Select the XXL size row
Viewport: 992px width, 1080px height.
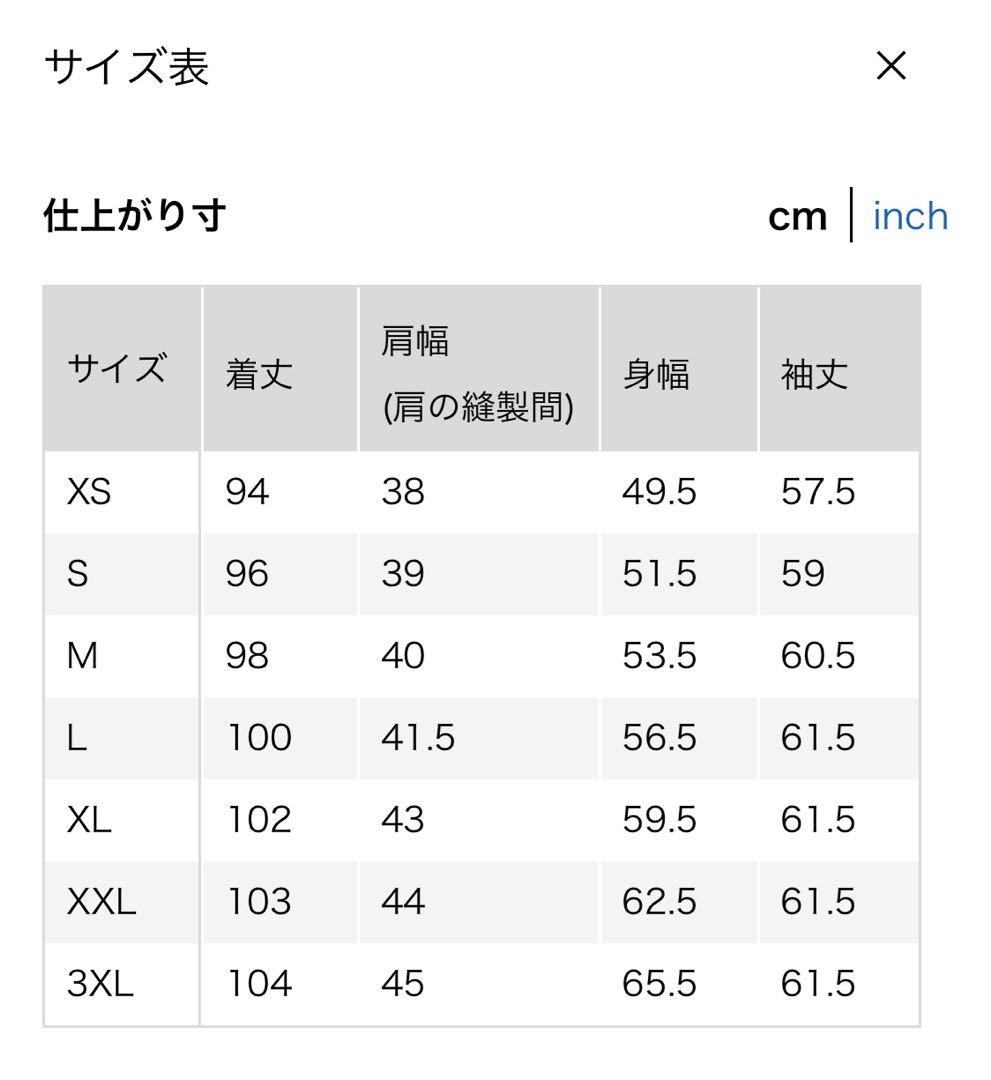pyautogui.click(x=99, y=902)
